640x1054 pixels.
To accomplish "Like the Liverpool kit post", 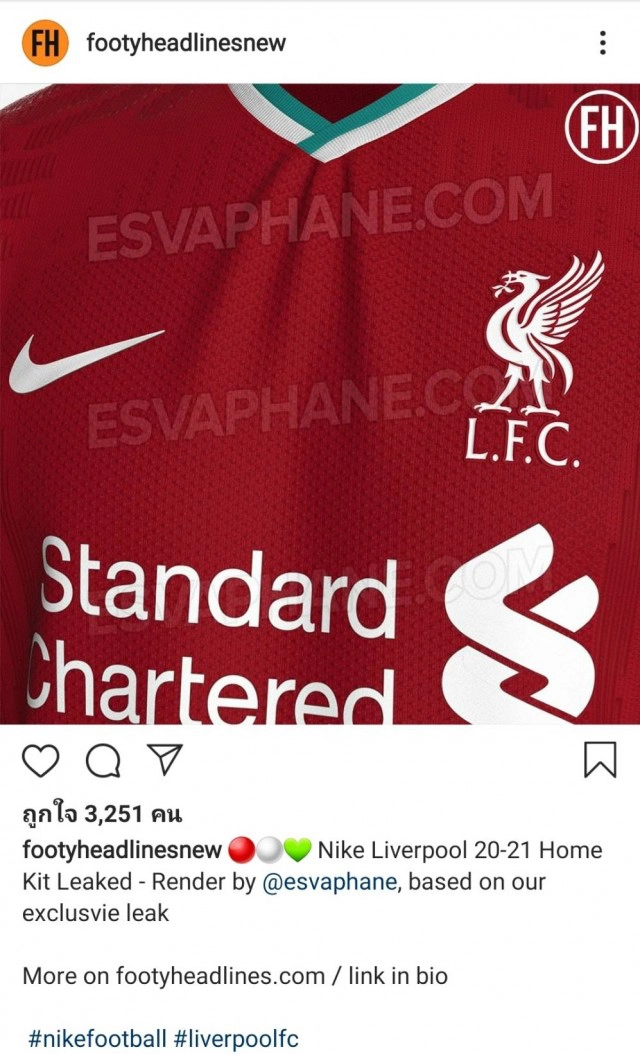I will point(41,762).
